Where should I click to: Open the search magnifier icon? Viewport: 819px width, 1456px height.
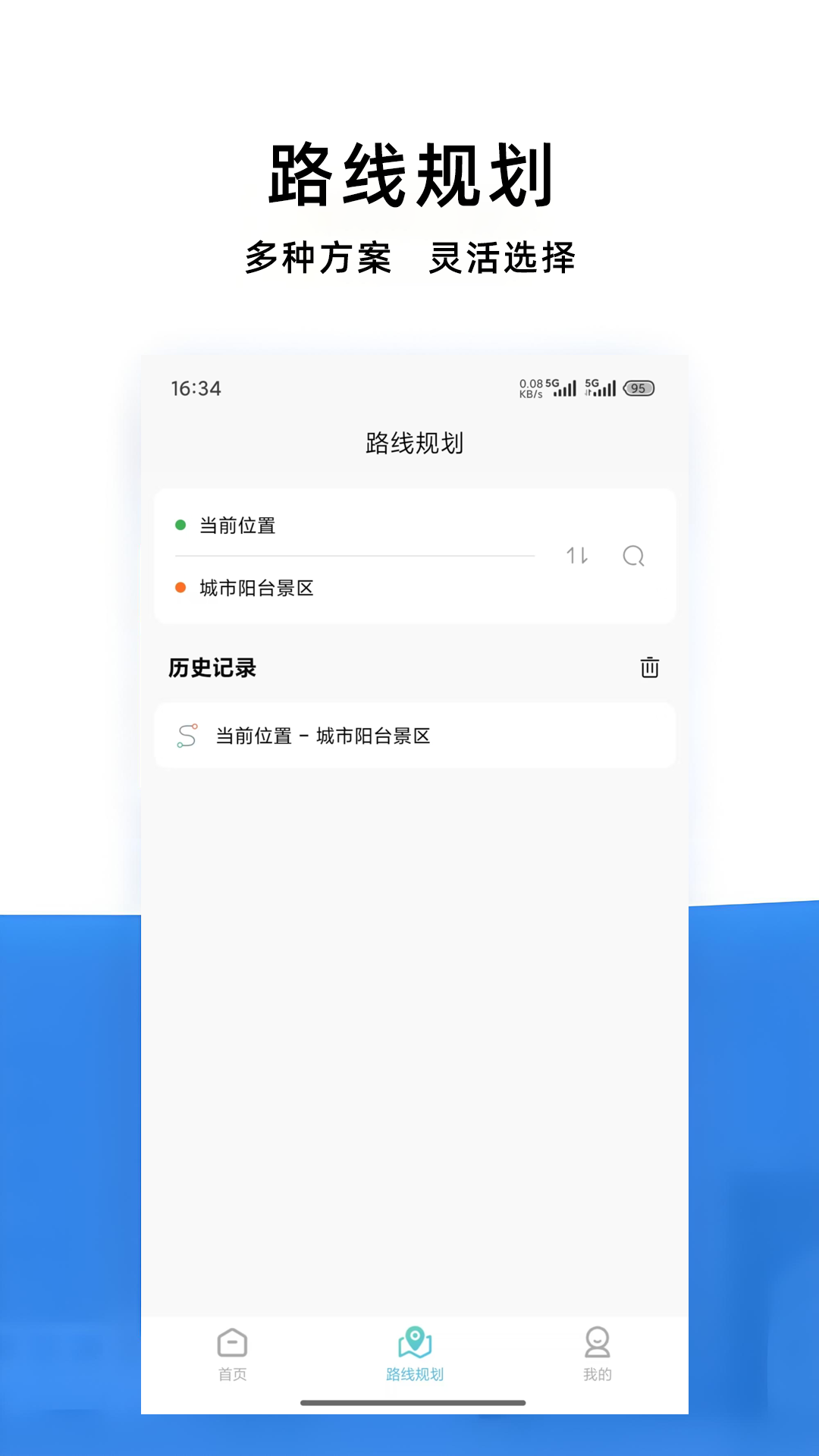coord(634,556)
